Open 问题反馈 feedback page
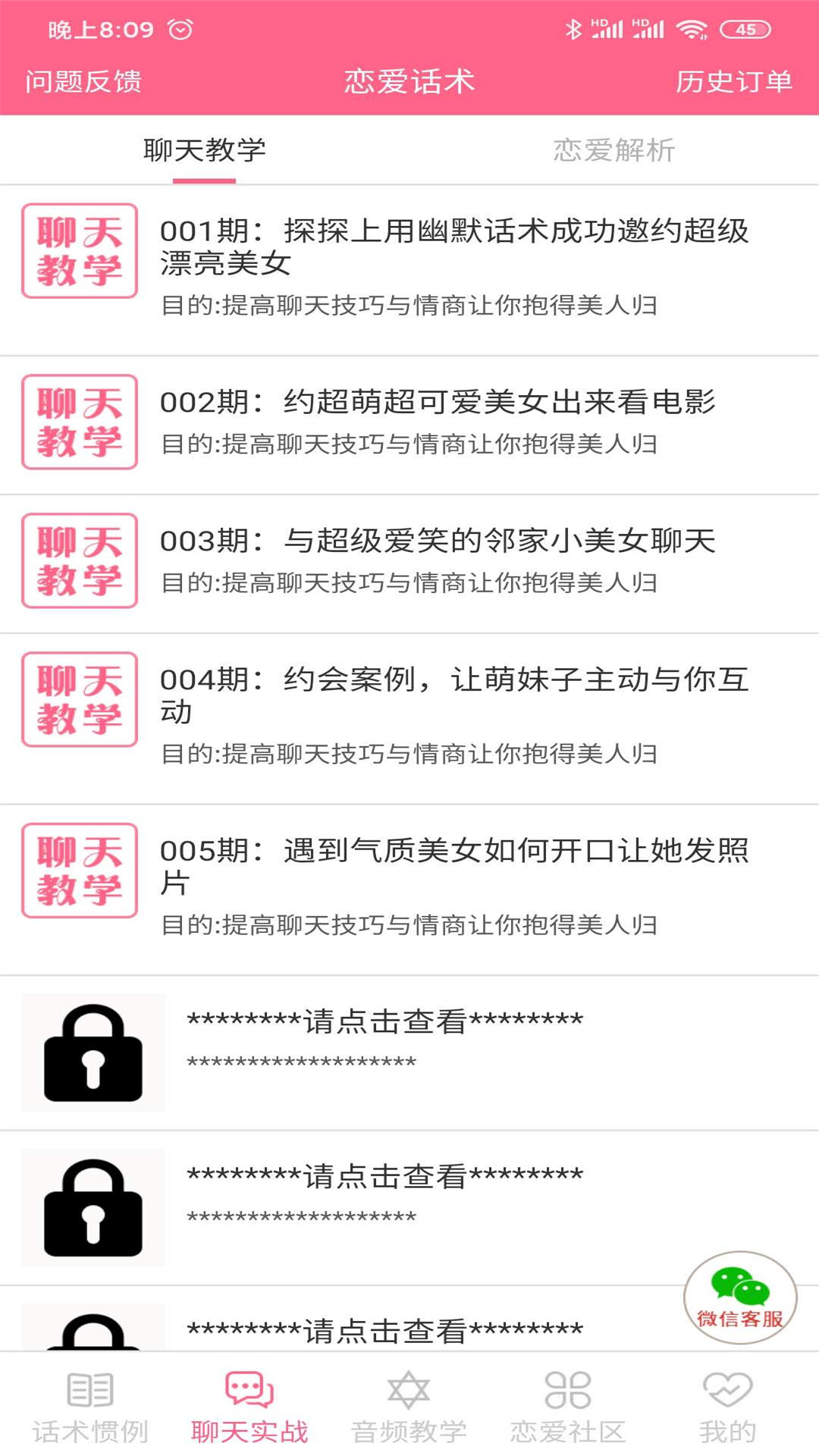 tap(83, 81)
